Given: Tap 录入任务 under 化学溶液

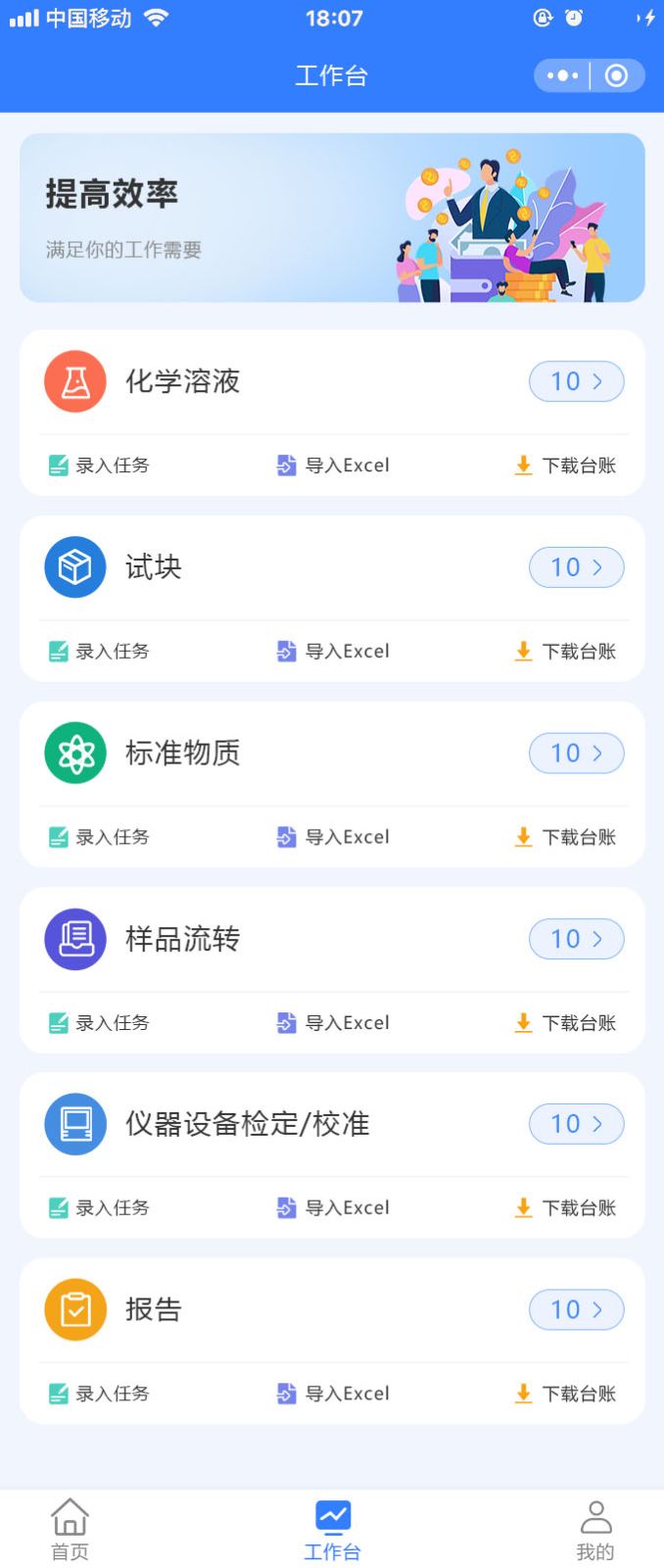Looking at the screenshot, I should [x=99, y=465].
